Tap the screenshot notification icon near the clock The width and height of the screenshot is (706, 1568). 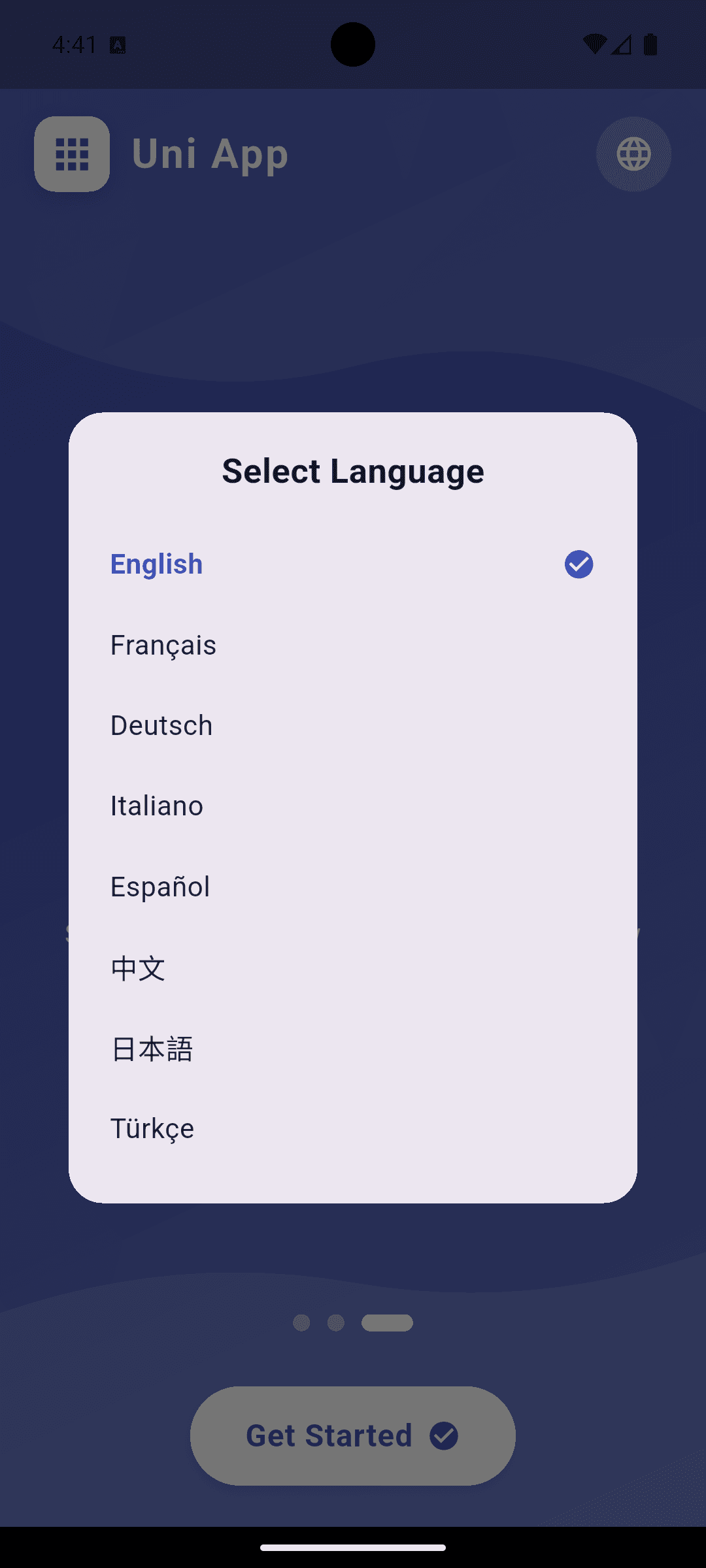tap(118, 46)
